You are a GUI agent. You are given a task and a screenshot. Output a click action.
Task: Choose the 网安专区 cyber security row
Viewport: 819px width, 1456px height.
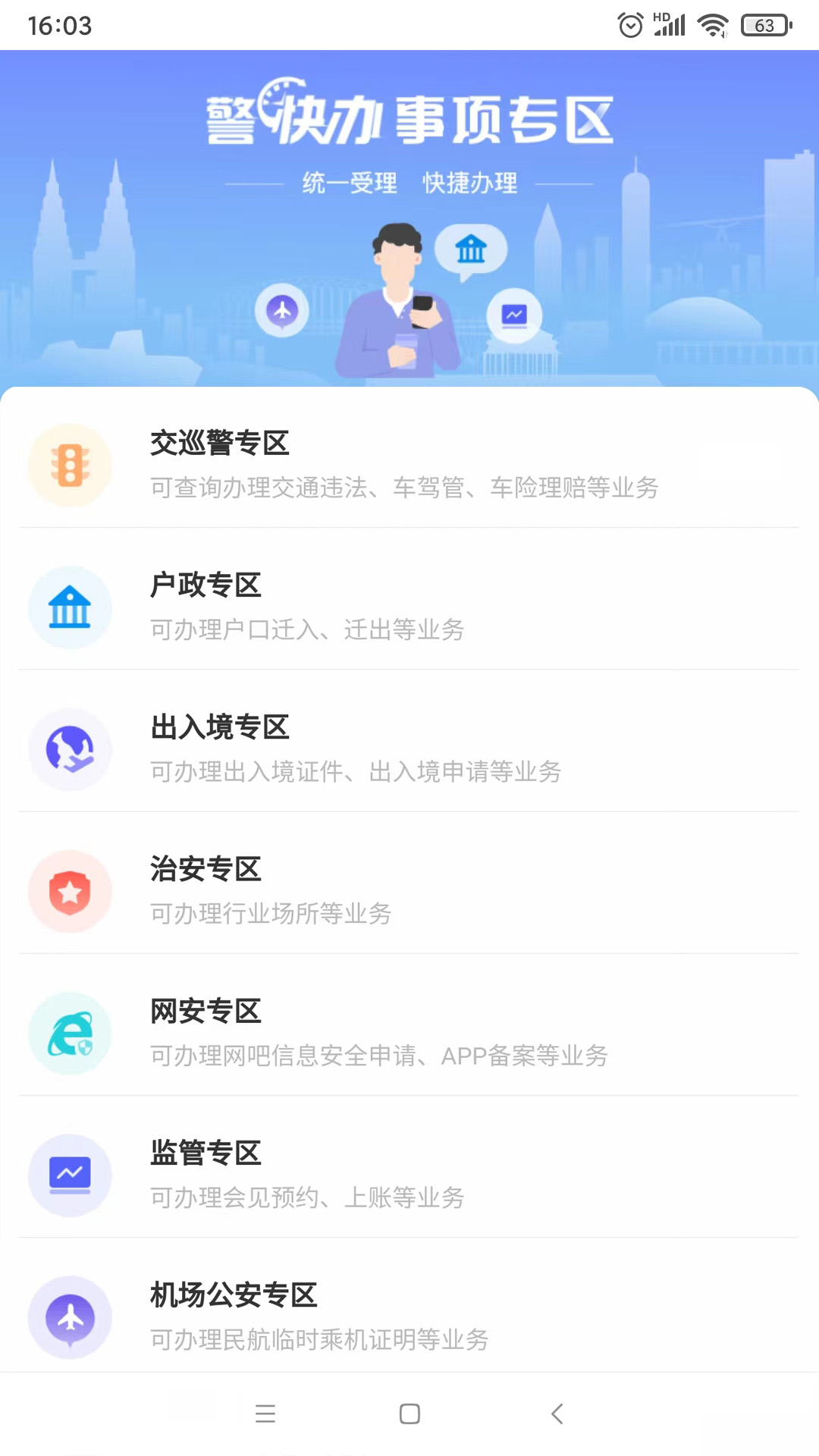408,1032
